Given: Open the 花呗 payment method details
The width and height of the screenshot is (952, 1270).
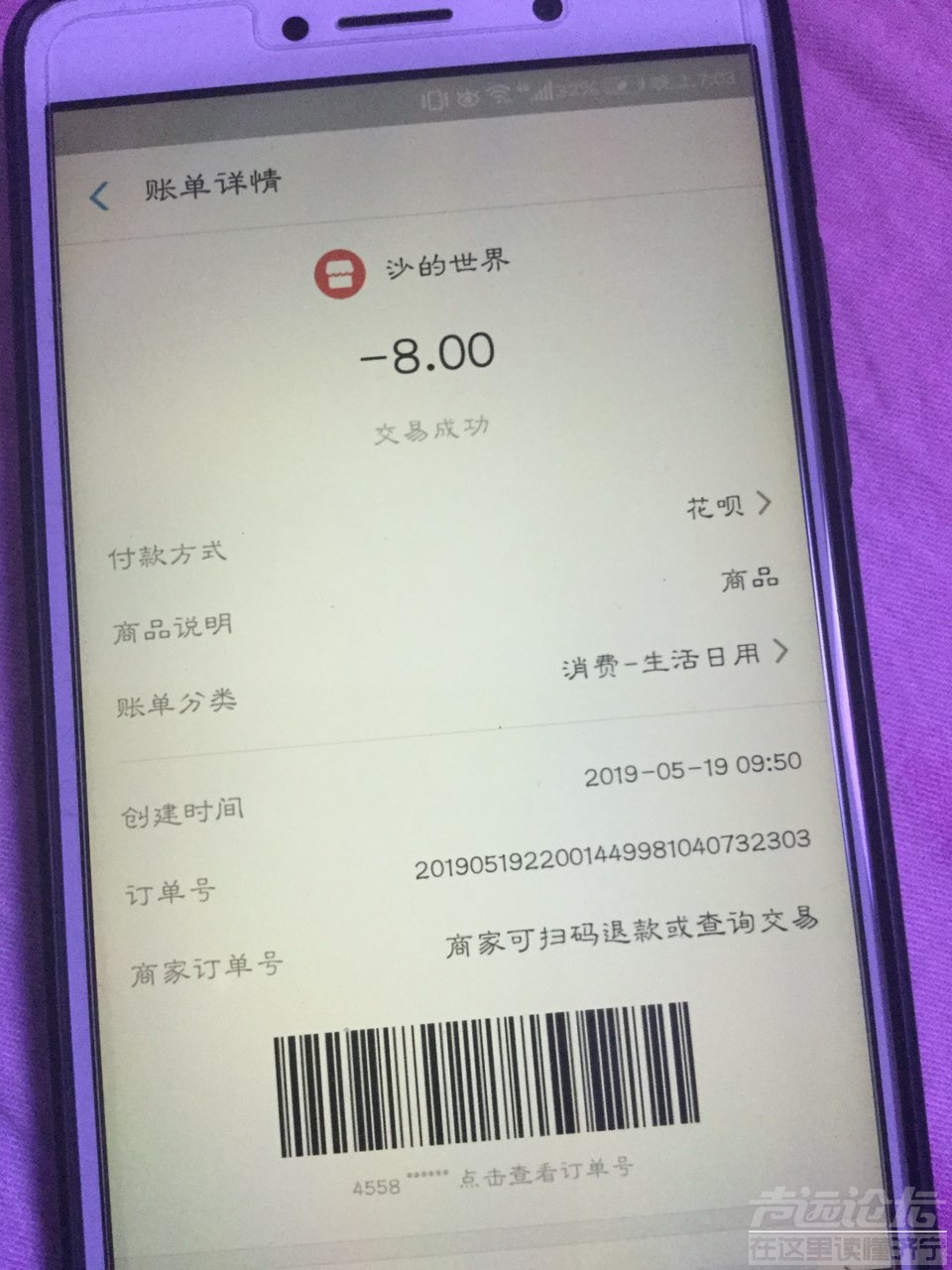Looking at the screenshot, I should point(728,506).
